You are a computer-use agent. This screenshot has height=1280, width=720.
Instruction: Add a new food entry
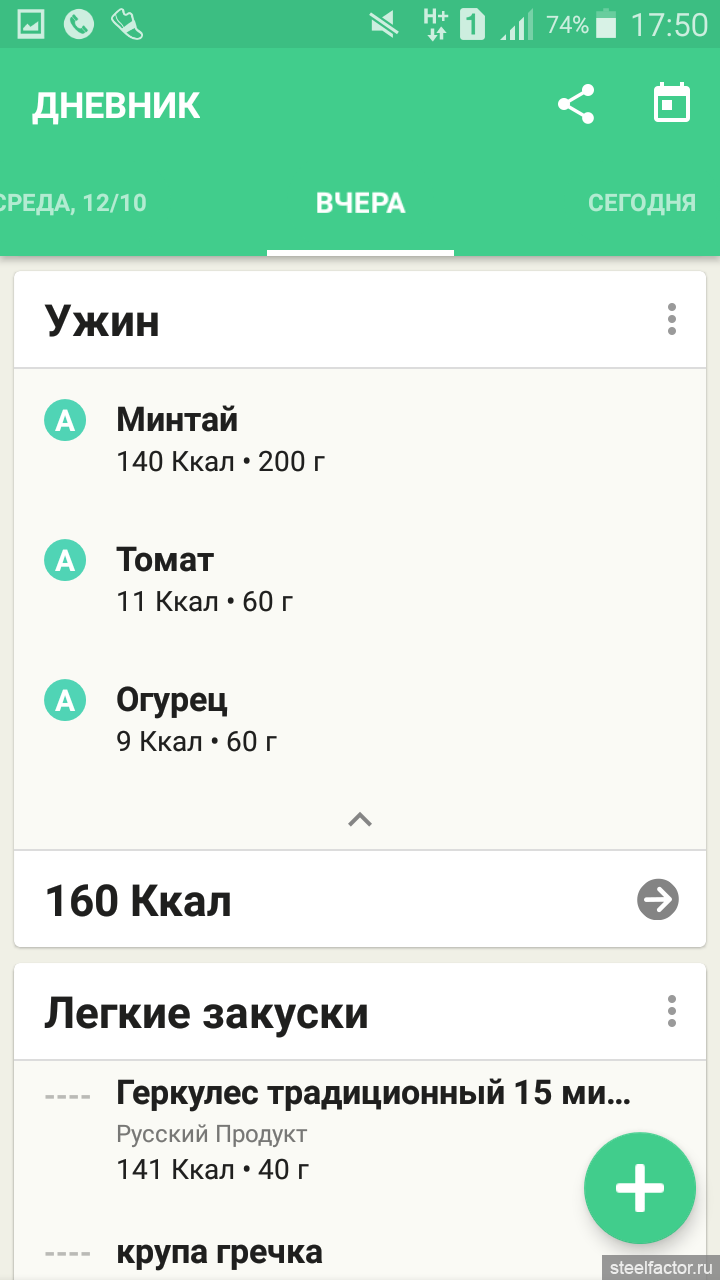coord(640,1188)
